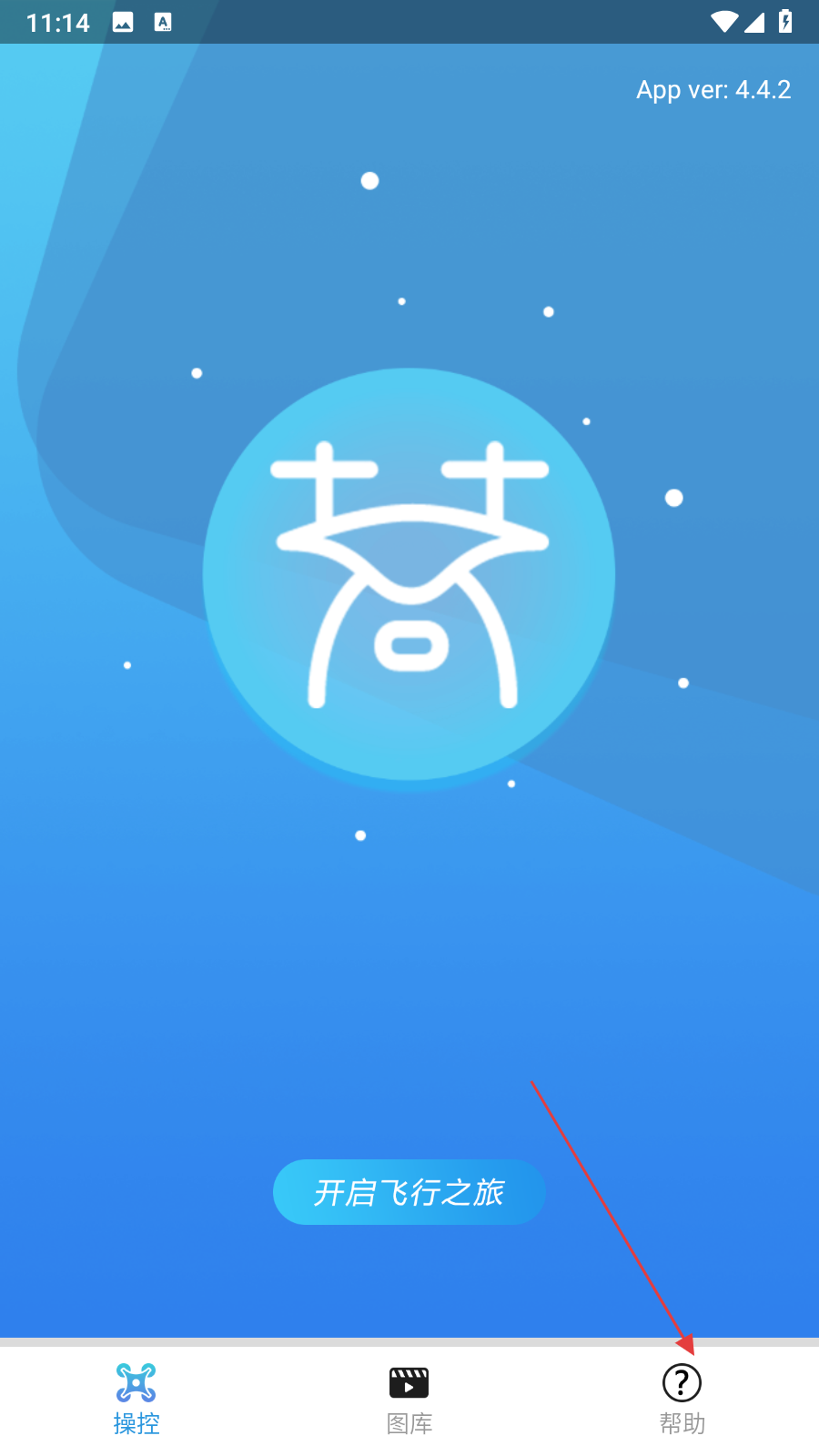Tap the 开启飞行之旅 button
Viewport: 819px width, 1456px height.
click(x=409, y=1192)
